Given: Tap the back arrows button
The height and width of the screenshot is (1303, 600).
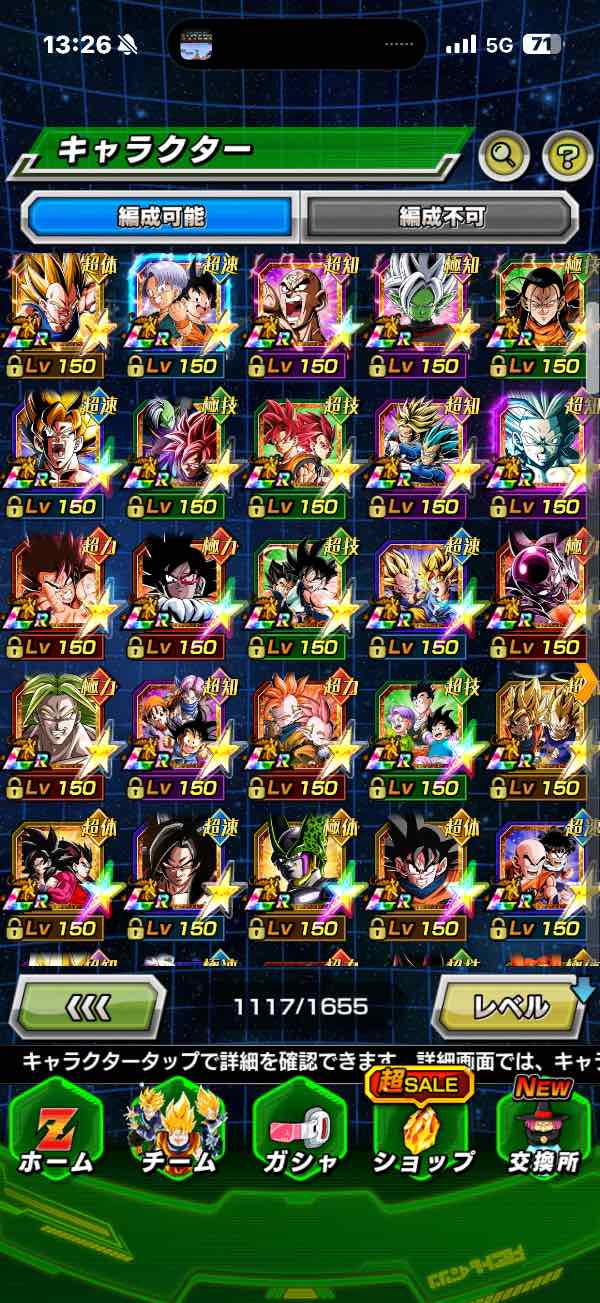Looking at the screenshot, I should 87,1005.
